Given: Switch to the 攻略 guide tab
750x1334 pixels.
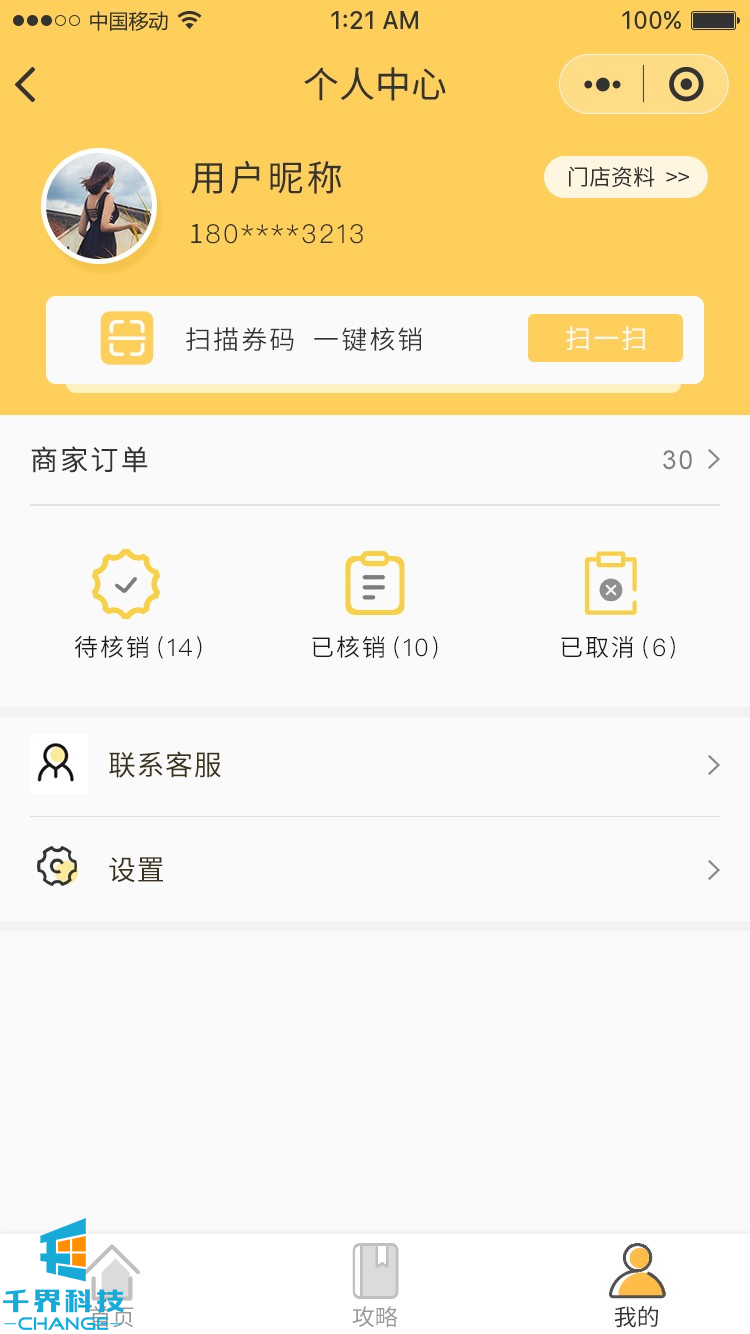Looking at the screenshot, I should click(375, 1285).
